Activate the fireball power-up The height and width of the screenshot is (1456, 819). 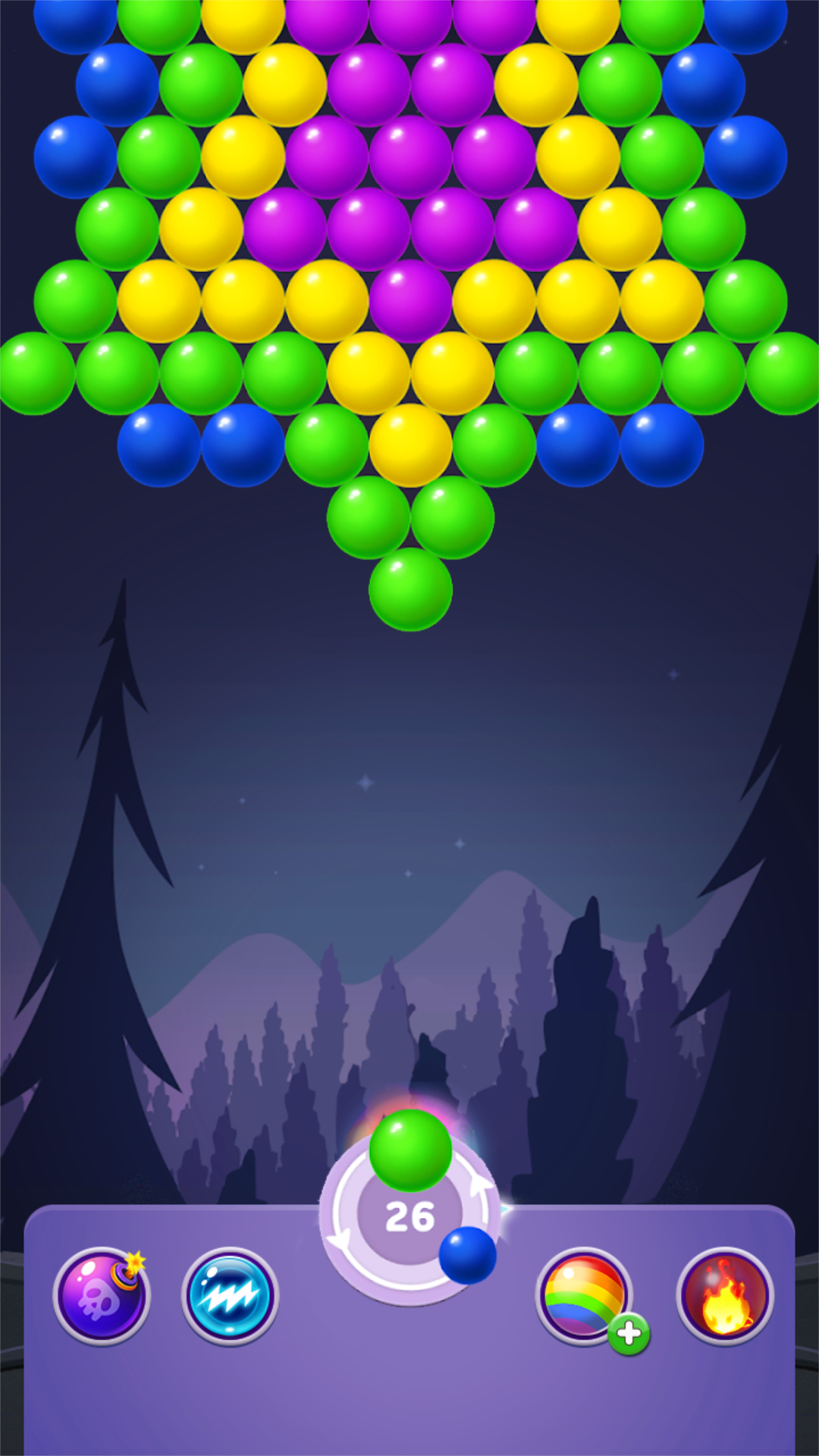coord(724,1295)
